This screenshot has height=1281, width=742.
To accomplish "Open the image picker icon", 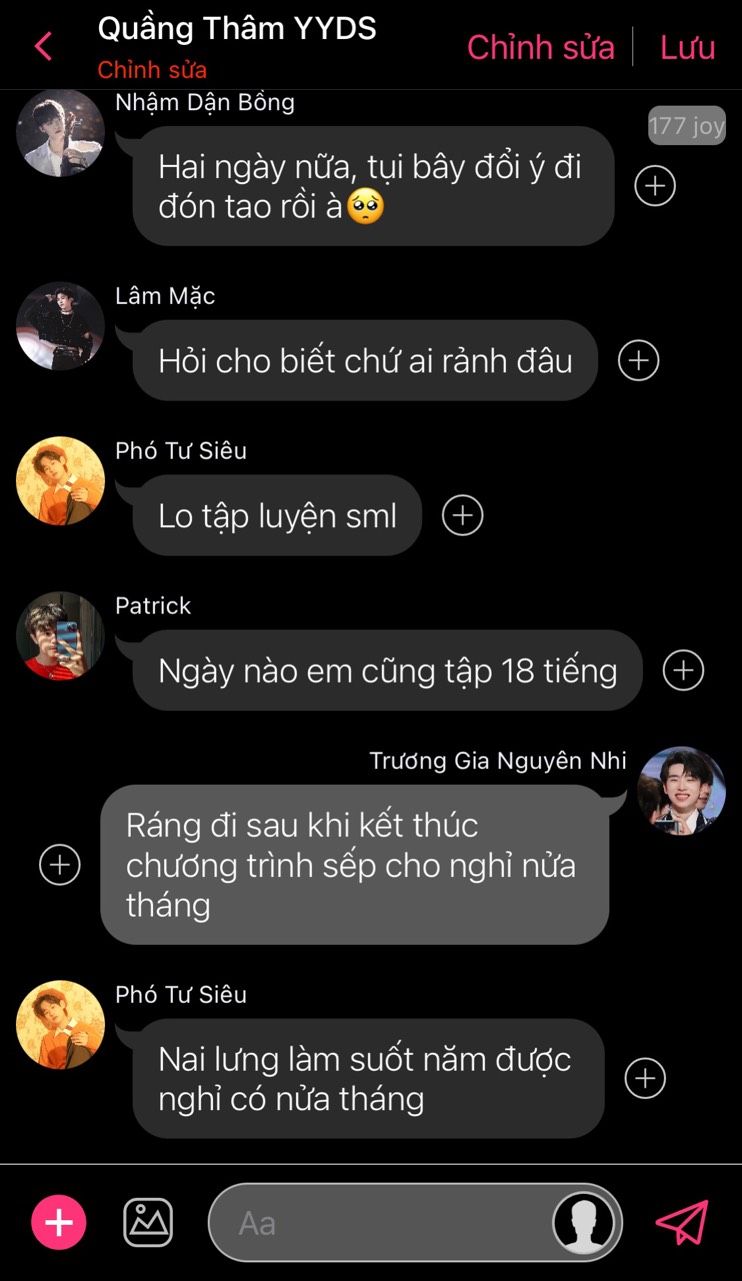I will 148,1222.
